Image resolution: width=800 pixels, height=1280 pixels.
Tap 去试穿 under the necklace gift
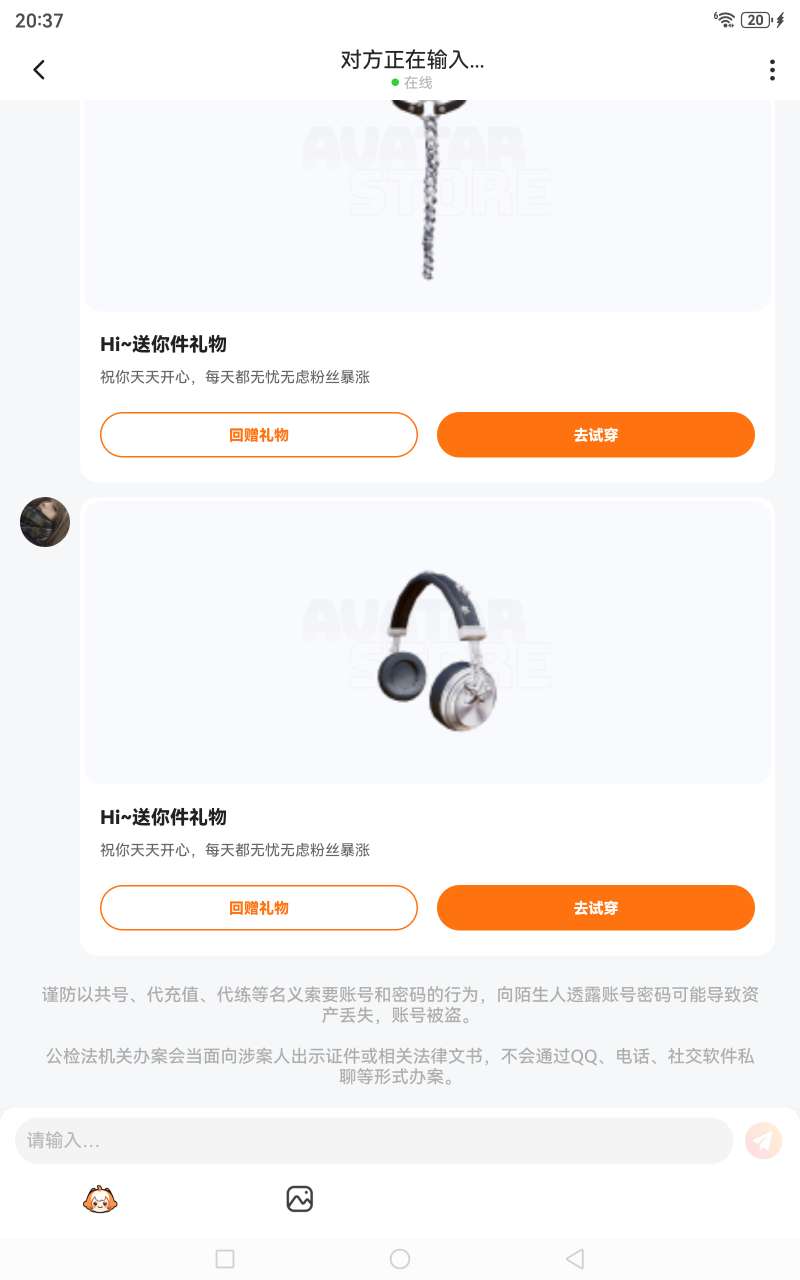pos(595,435)
